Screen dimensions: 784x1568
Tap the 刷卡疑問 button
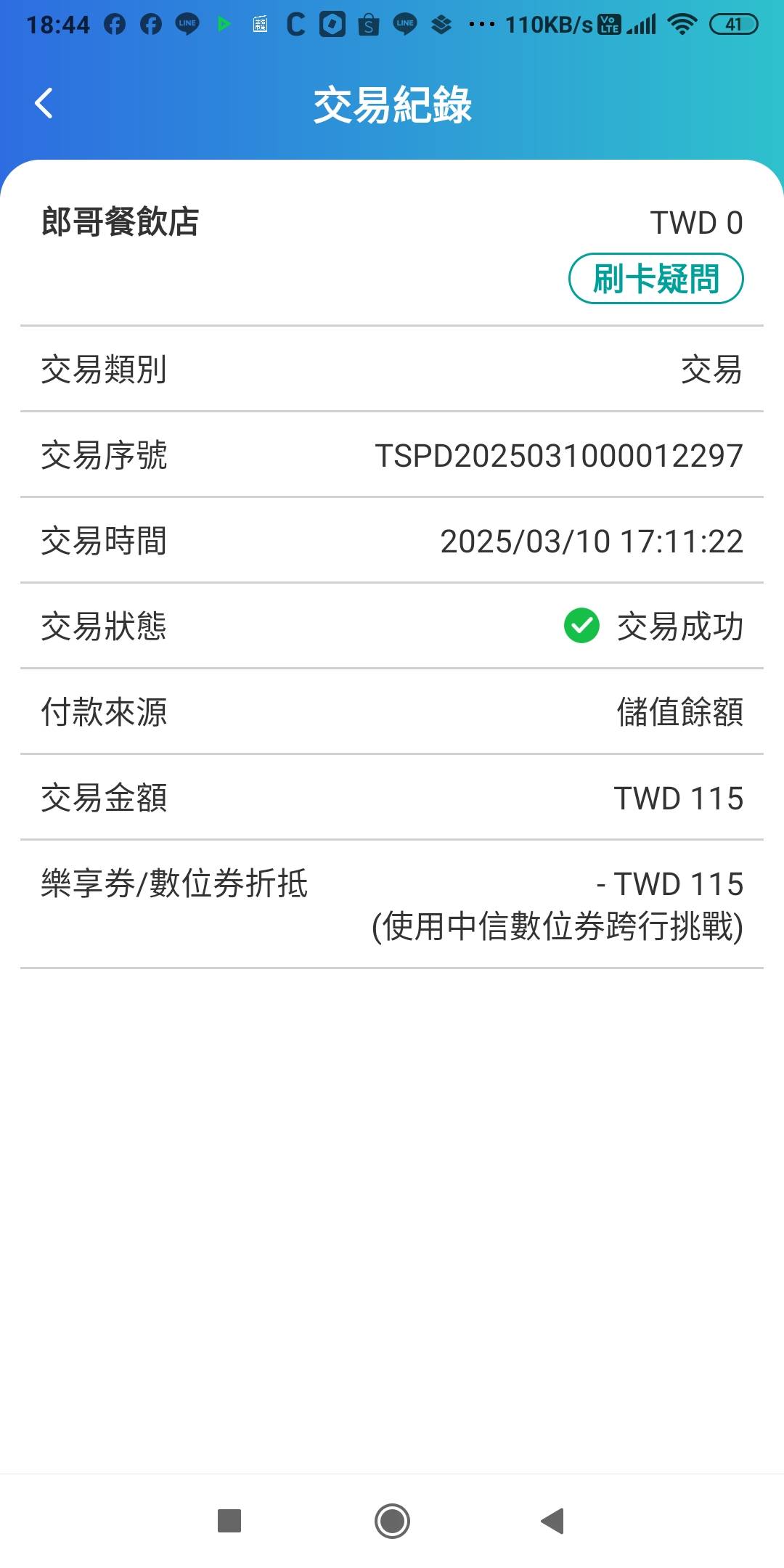point(656,279)
